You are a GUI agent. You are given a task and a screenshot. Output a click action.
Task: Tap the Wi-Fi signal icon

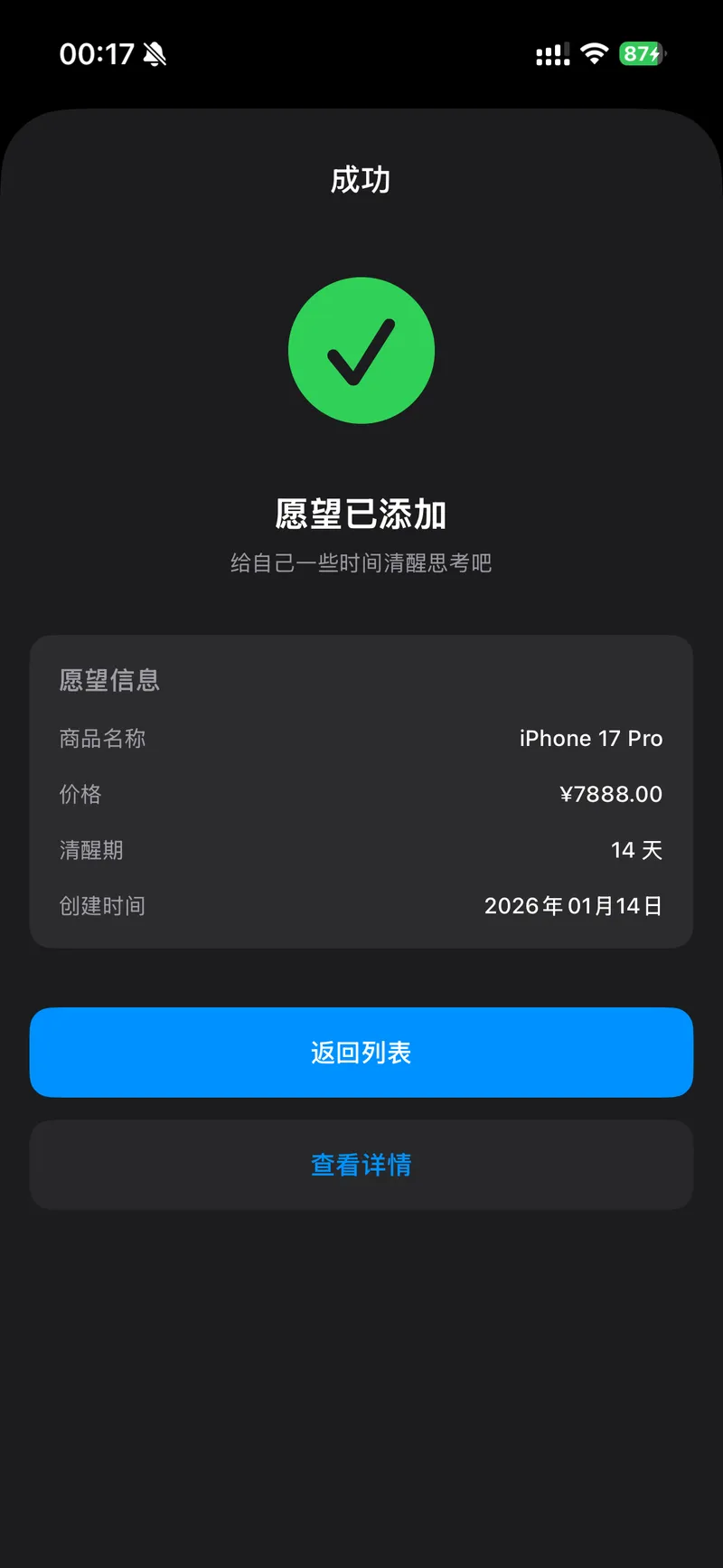pyautogui.click(x=594, y=54)
